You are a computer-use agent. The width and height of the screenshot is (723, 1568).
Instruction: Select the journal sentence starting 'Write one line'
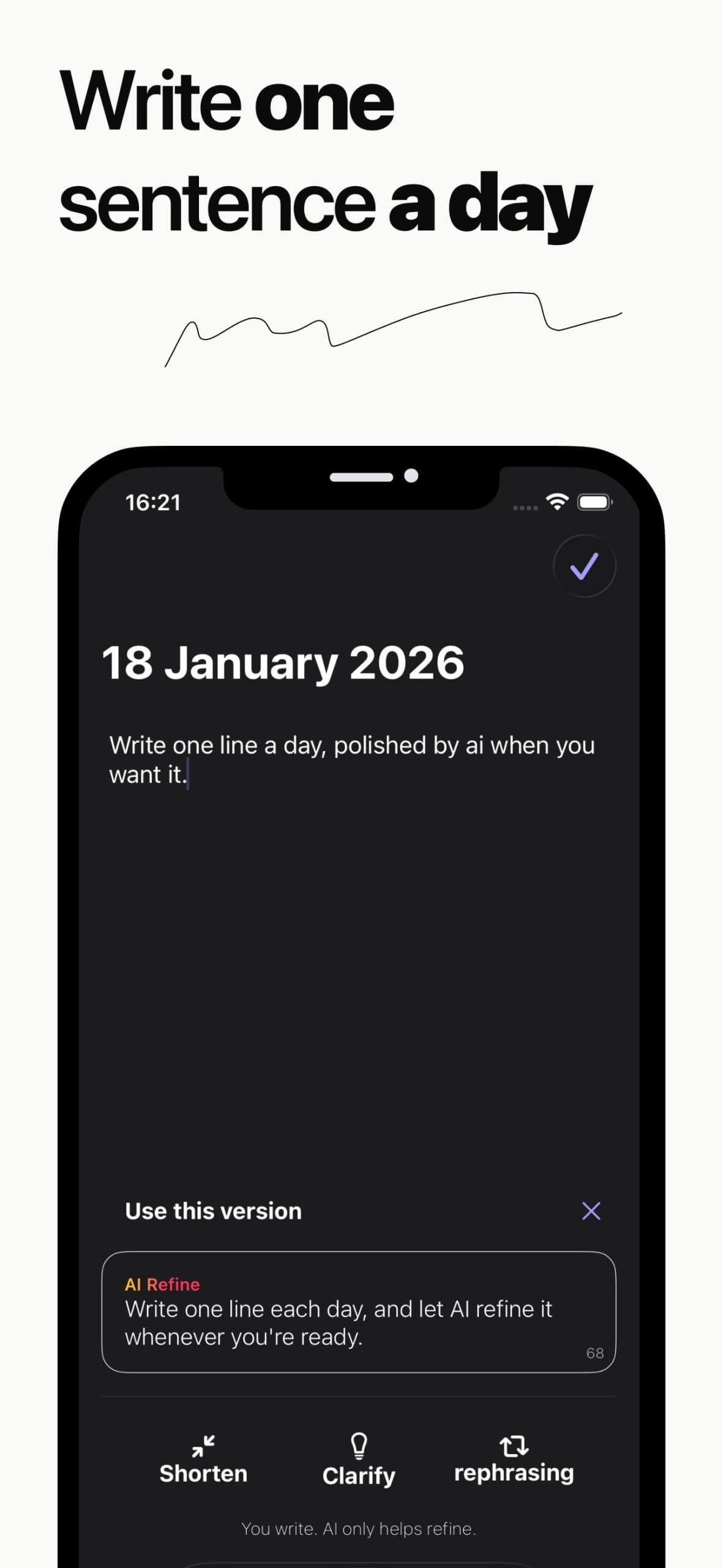coord(352,744)
